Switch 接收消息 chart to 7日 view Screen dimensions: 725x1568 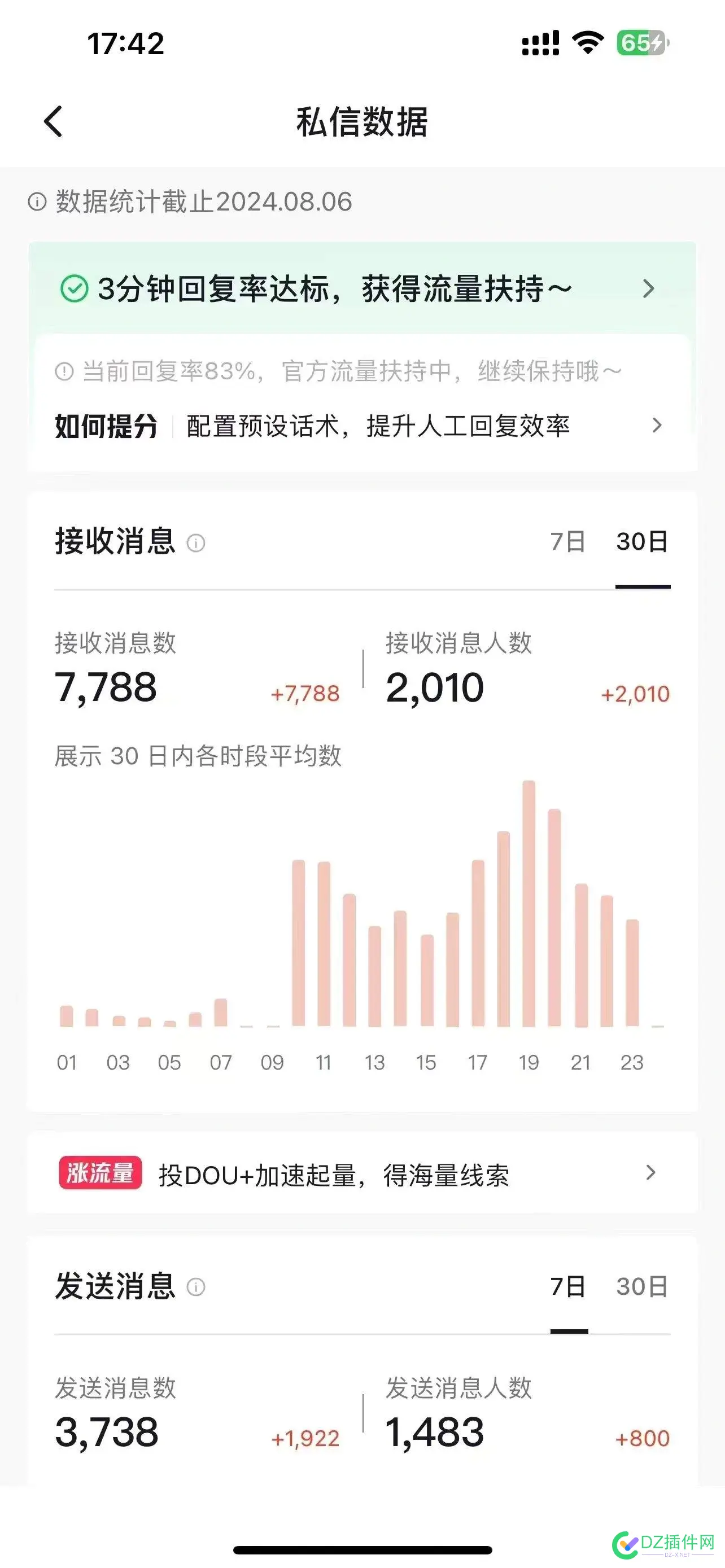coord(569,542)
